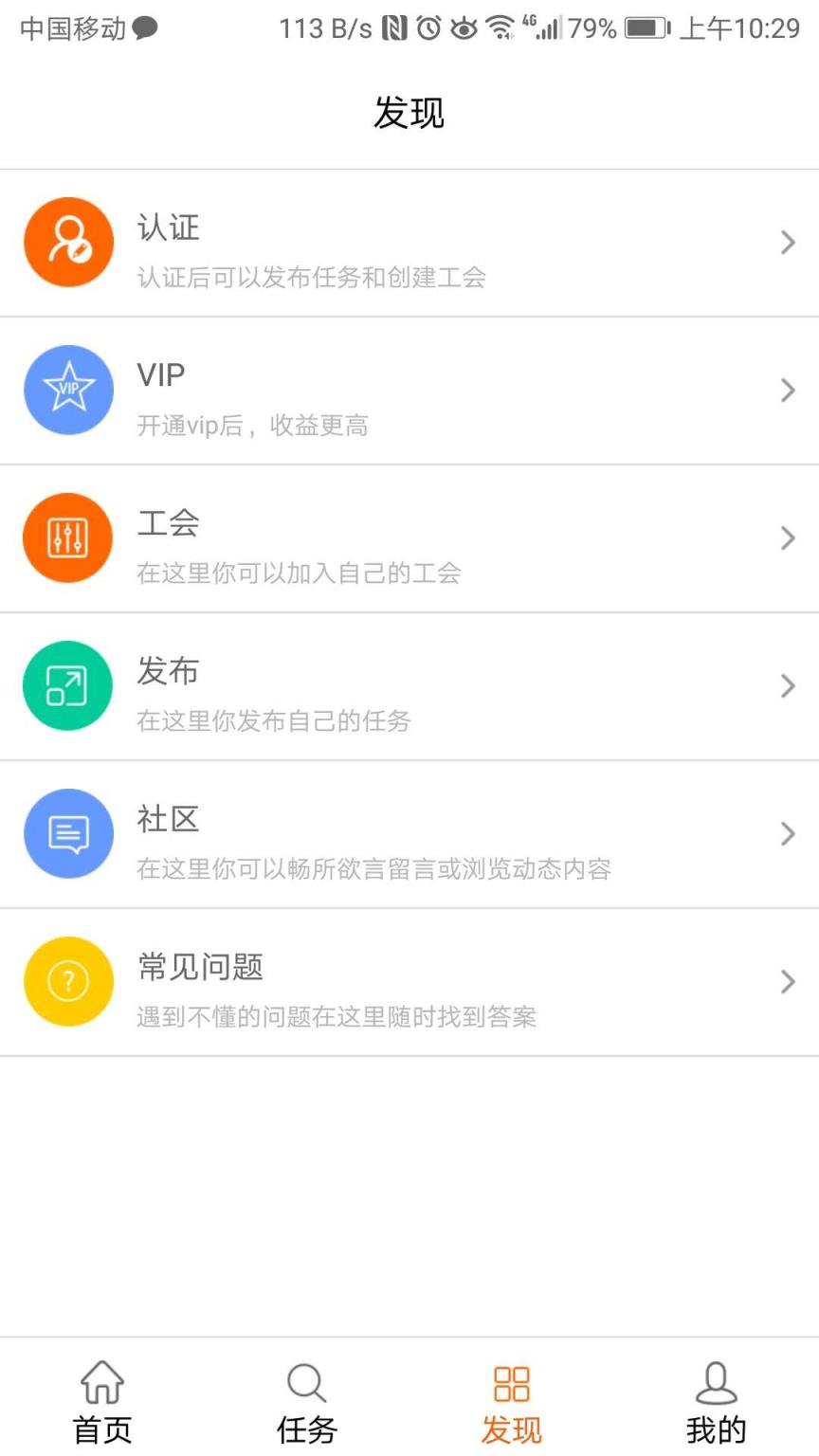Image resolution: width=819 pixels, height=1456 pixels.
Task: Expand the 社区 entry's right chevron
Action: coord(788,833)
